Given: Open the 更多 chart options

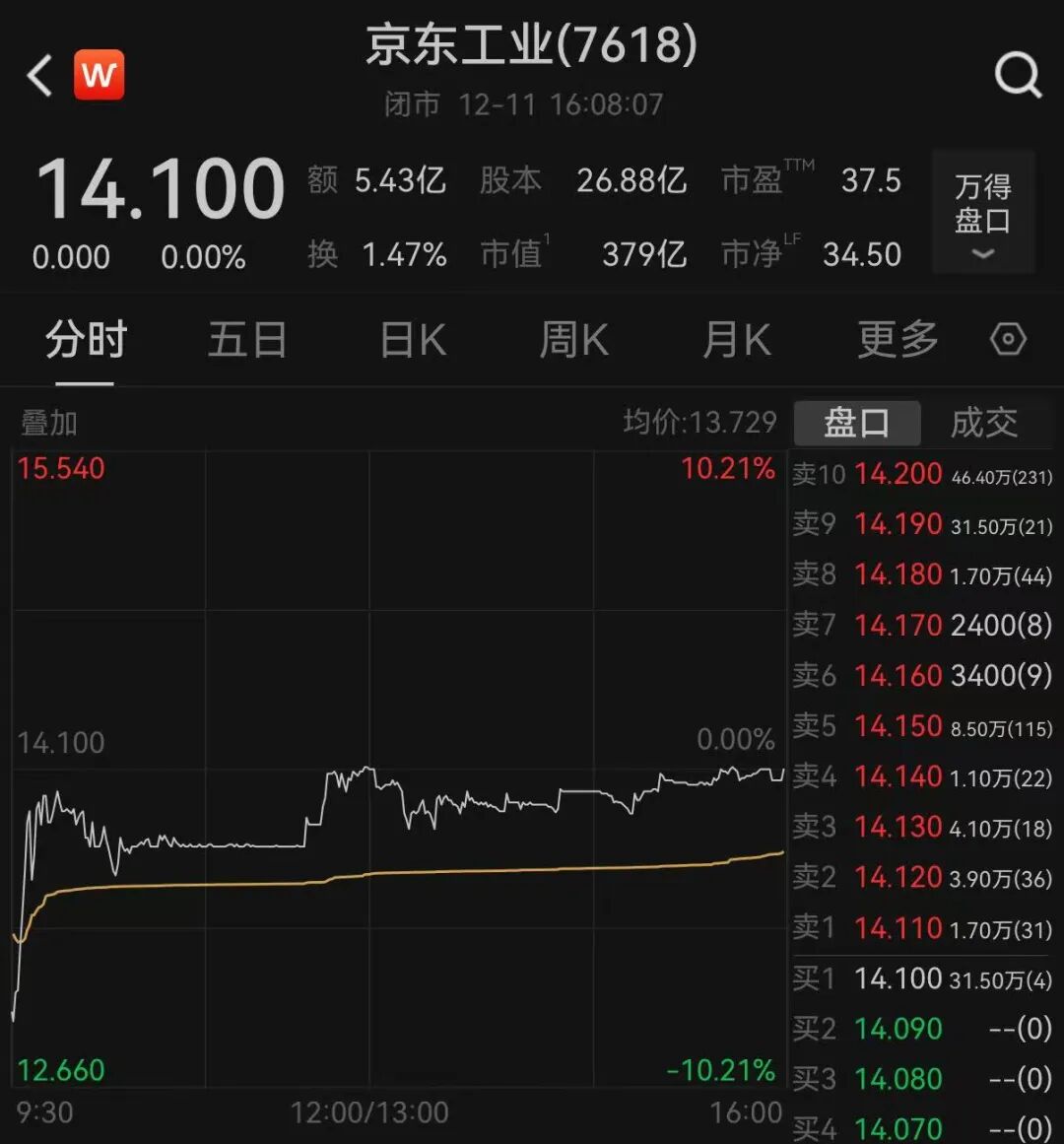Looking at the screenshot, I should tap(898, 341).
